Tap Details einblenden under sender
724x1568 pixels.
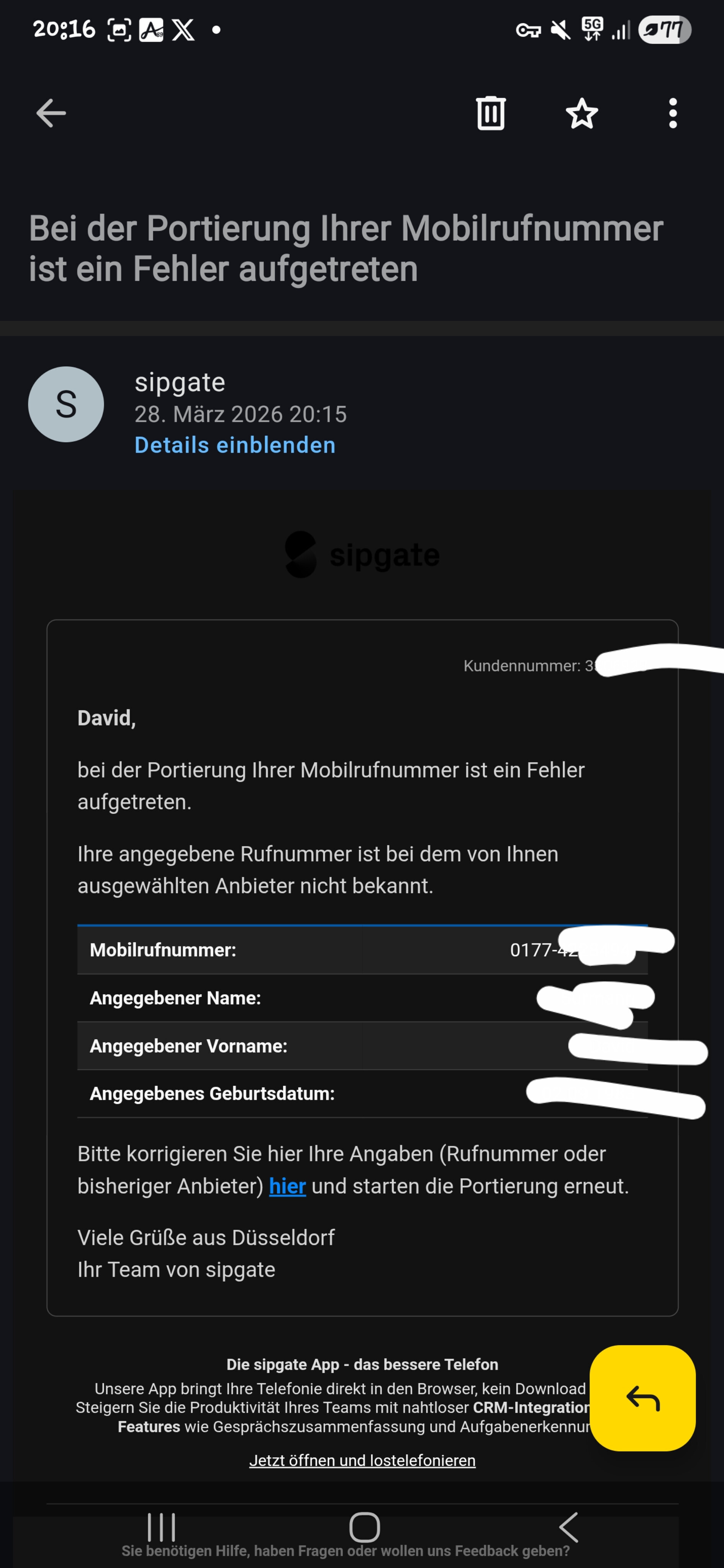point(235,445)
